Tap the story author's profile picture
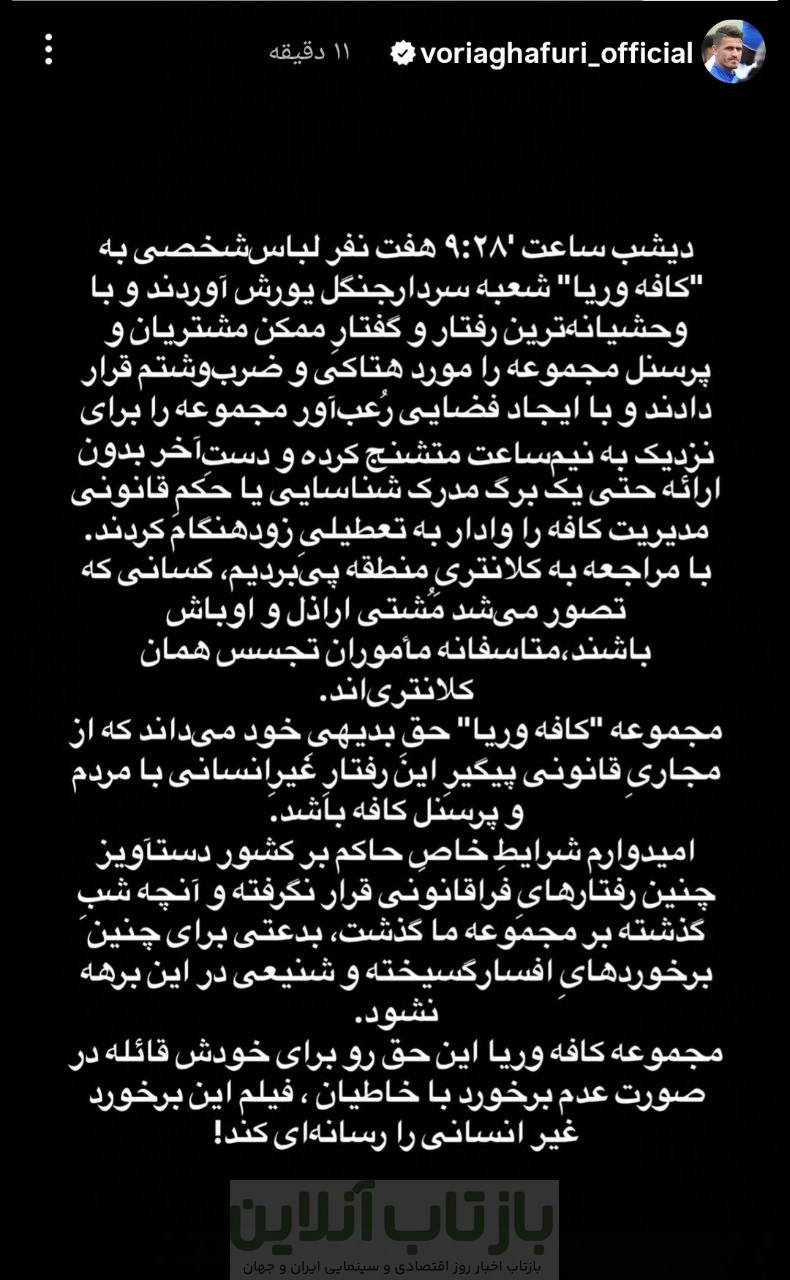790x1280 pixels. coord(733,52)
